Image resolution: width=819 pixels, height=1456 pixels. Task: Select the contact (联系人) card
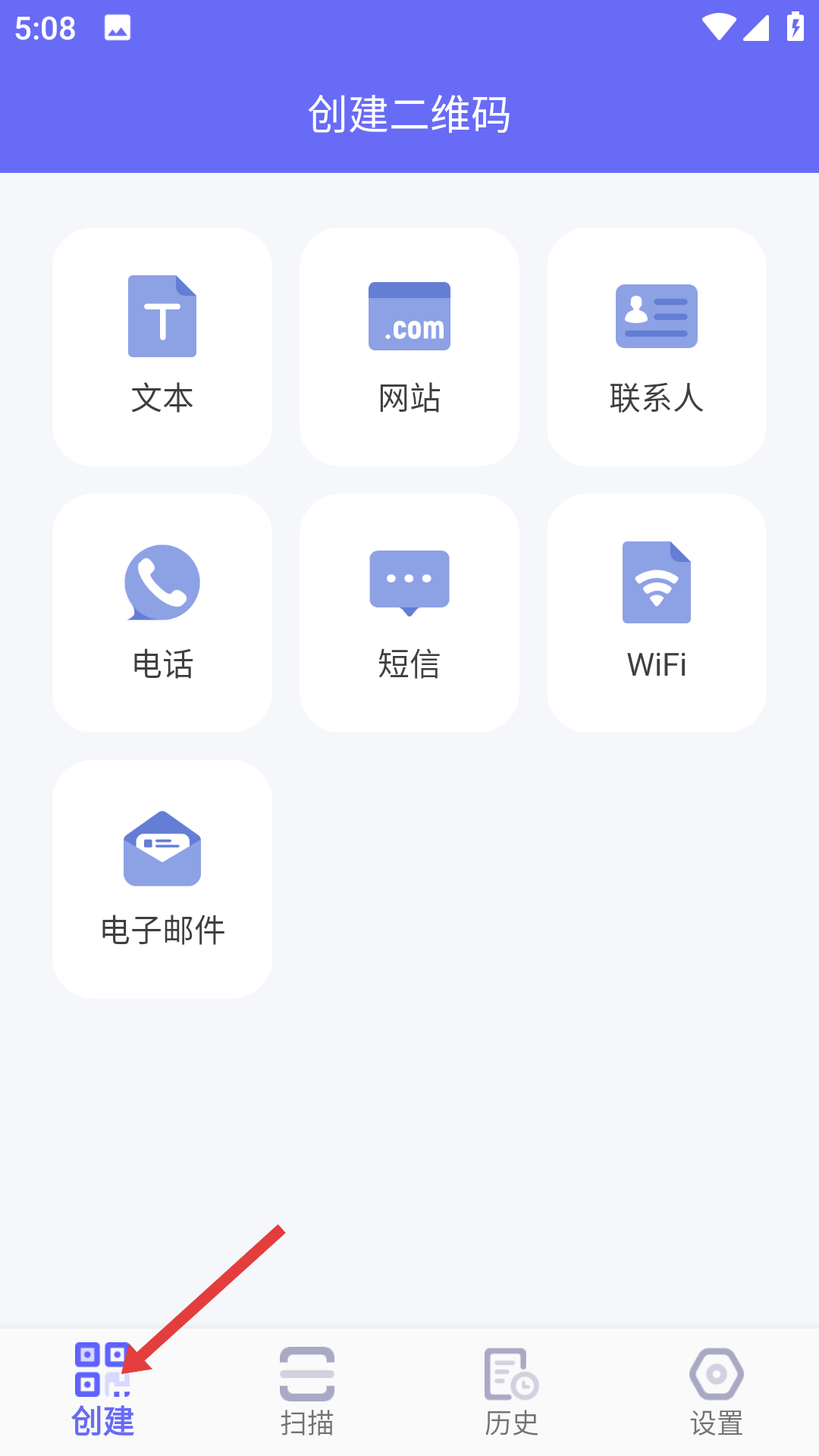(x=657, y=347)
